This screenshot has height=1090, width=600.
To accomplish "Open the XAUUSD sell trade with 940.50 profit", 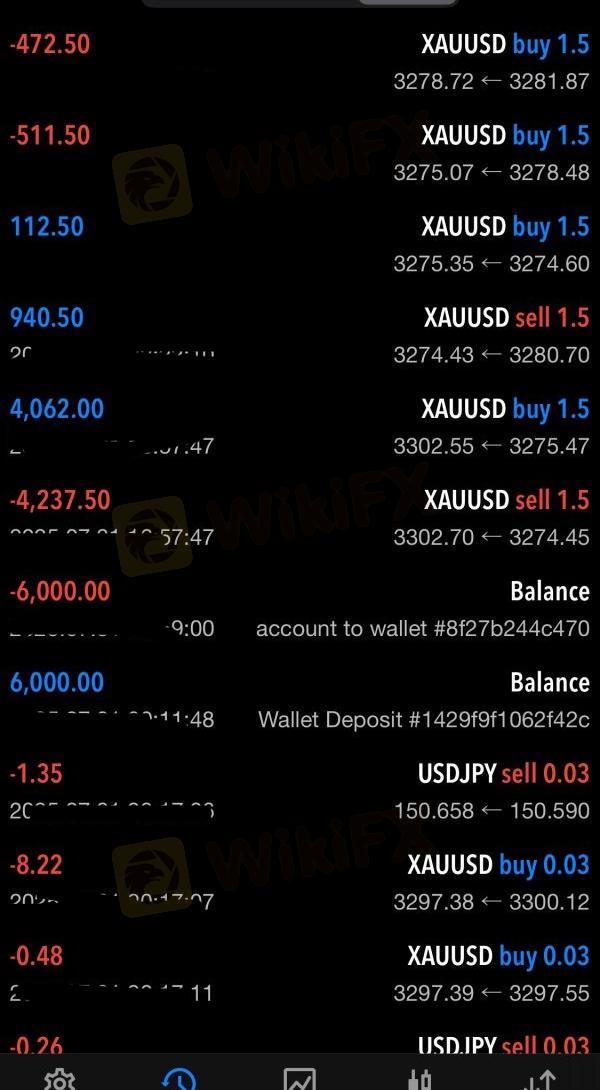I will [300, 335].
